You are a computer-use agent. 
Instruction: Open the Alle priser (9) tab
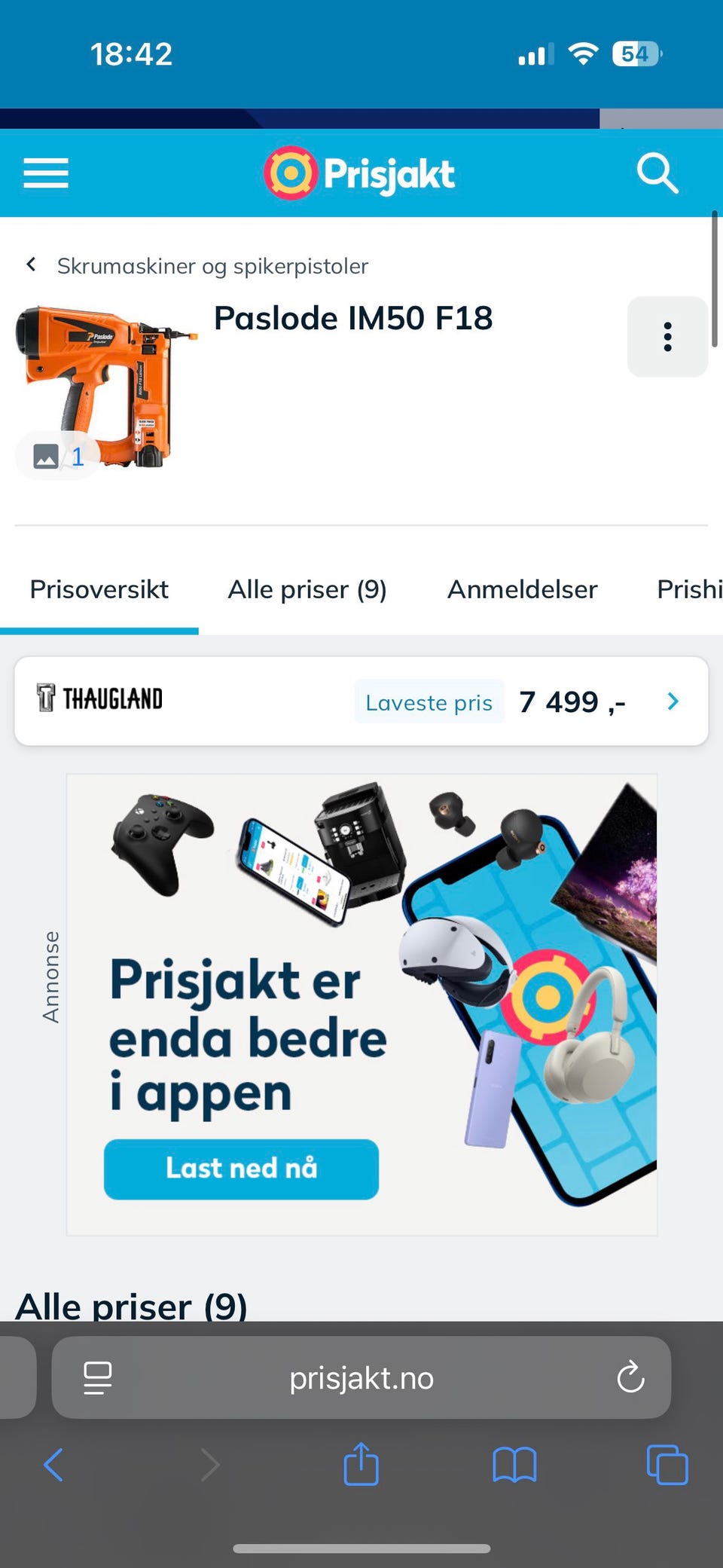(x=307, y=589)
